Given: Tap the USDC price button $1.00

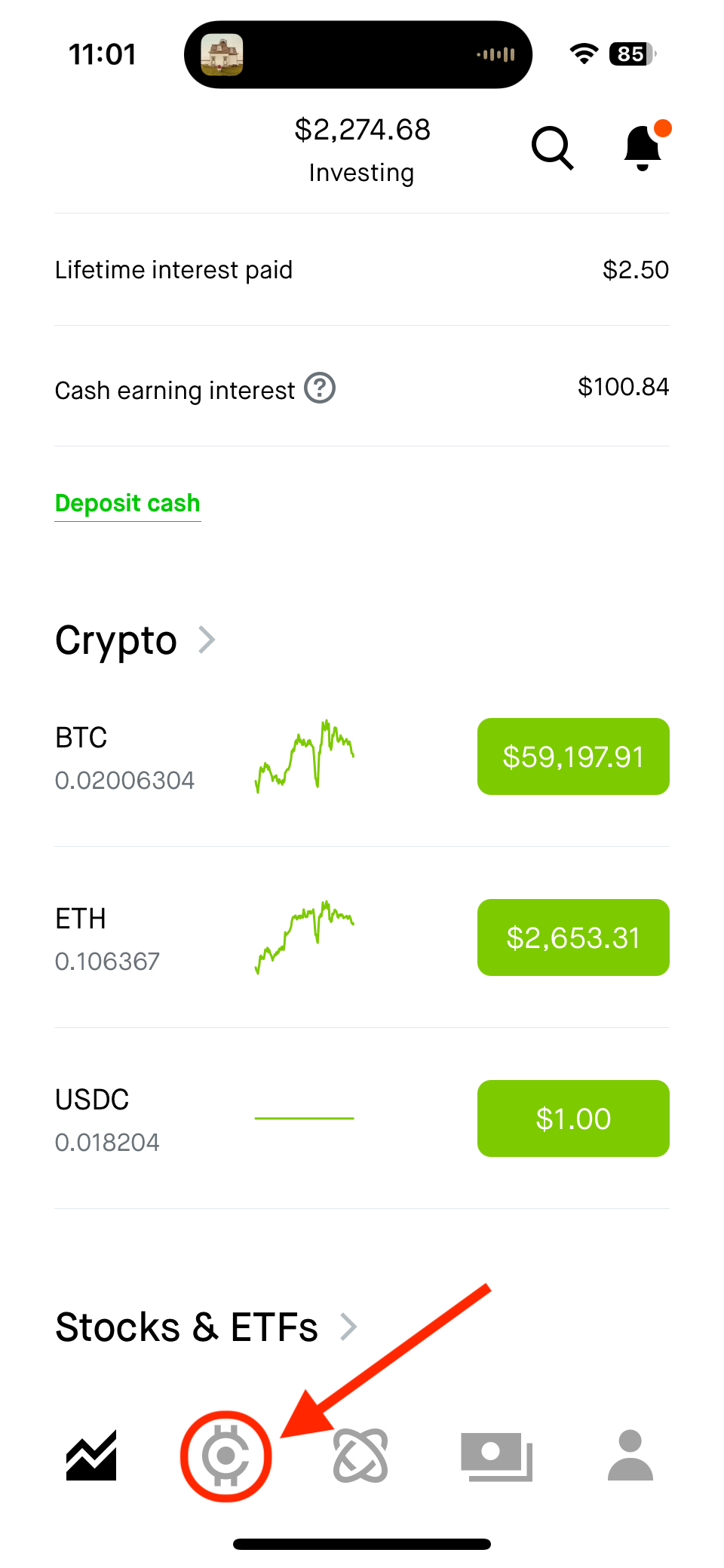Looking at the screenshot, I should click(573, 1118).
